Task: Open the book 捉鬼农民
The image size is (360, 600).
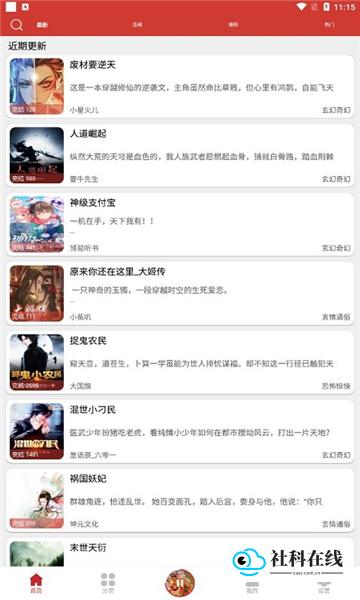Action: pos(180,362)
